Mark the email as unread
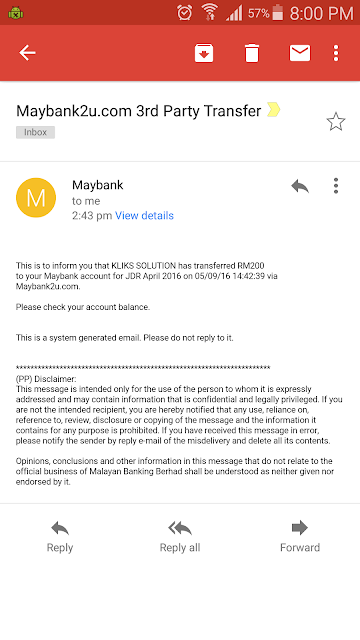Viewport: 360px width, 640px height. point(300,53)
